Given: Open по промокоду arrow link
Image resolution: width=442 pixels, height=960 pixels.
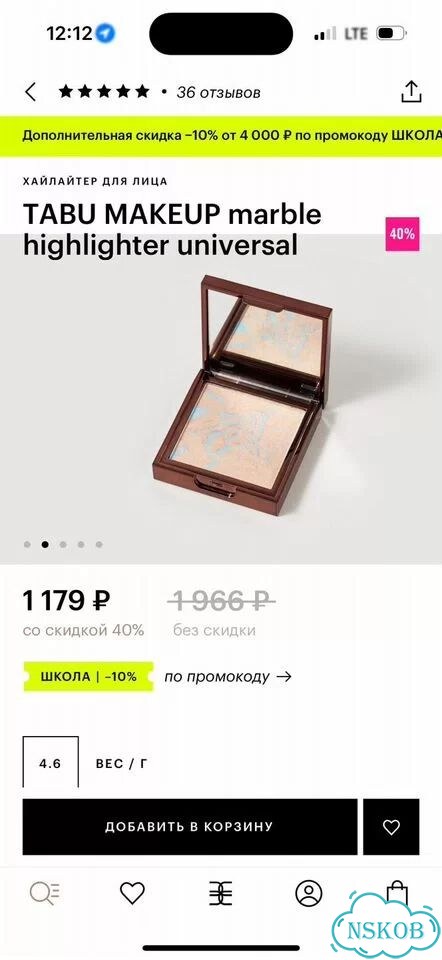Looking at the screenshot, I should pyautogui.click(x=228, y=677).
